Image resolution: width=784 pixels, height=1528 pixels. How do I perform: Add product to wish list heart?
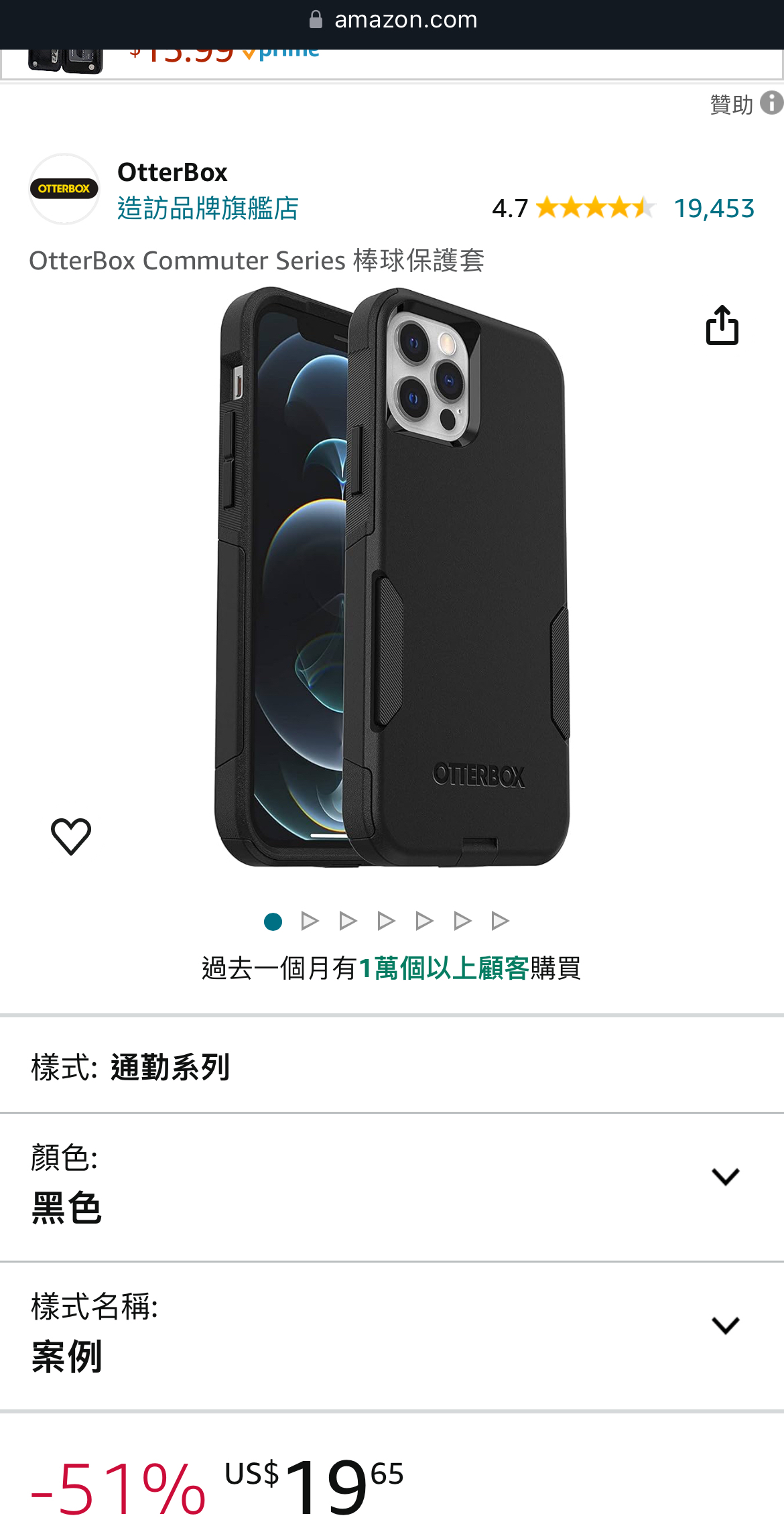click(71, 836)
